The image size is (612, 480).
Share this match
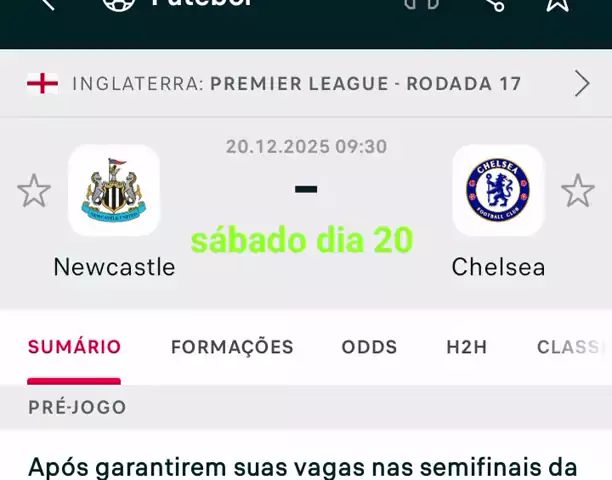(x=494, y=3)
